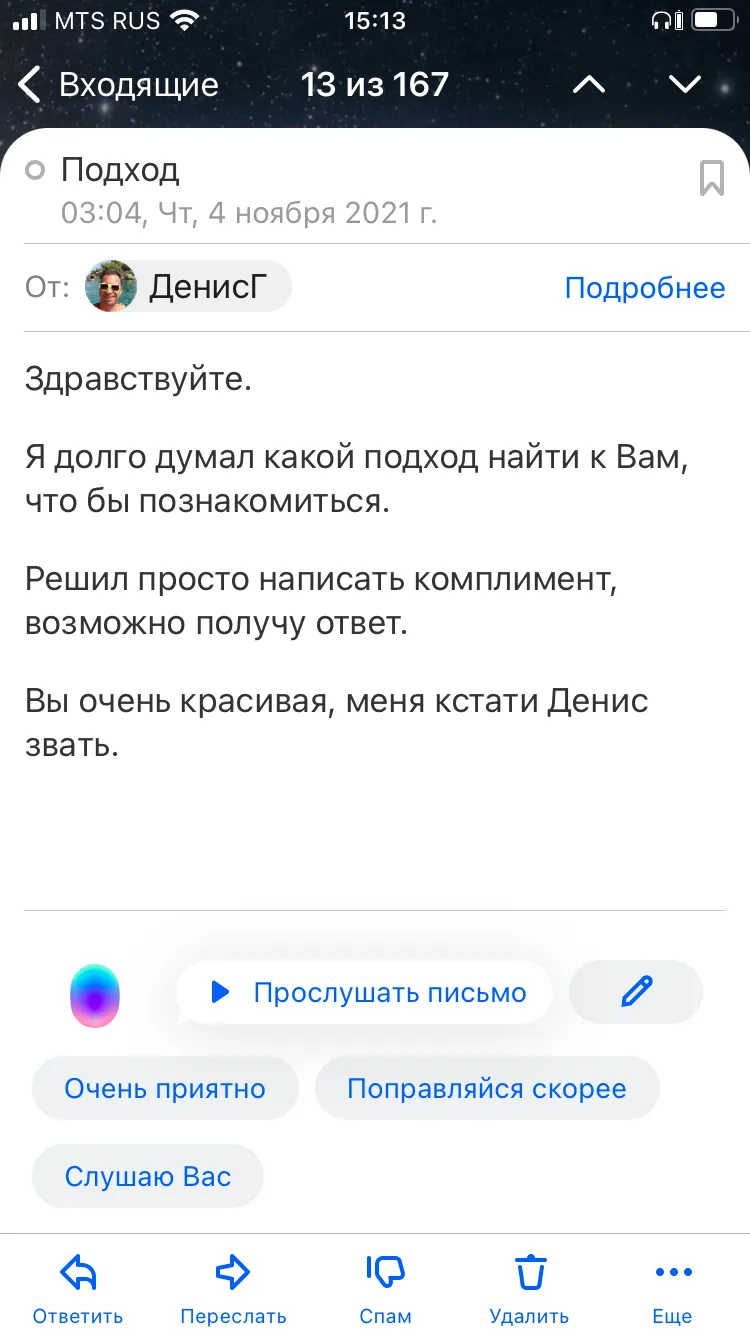Open the previous email with up arrow

coord(589,85)
